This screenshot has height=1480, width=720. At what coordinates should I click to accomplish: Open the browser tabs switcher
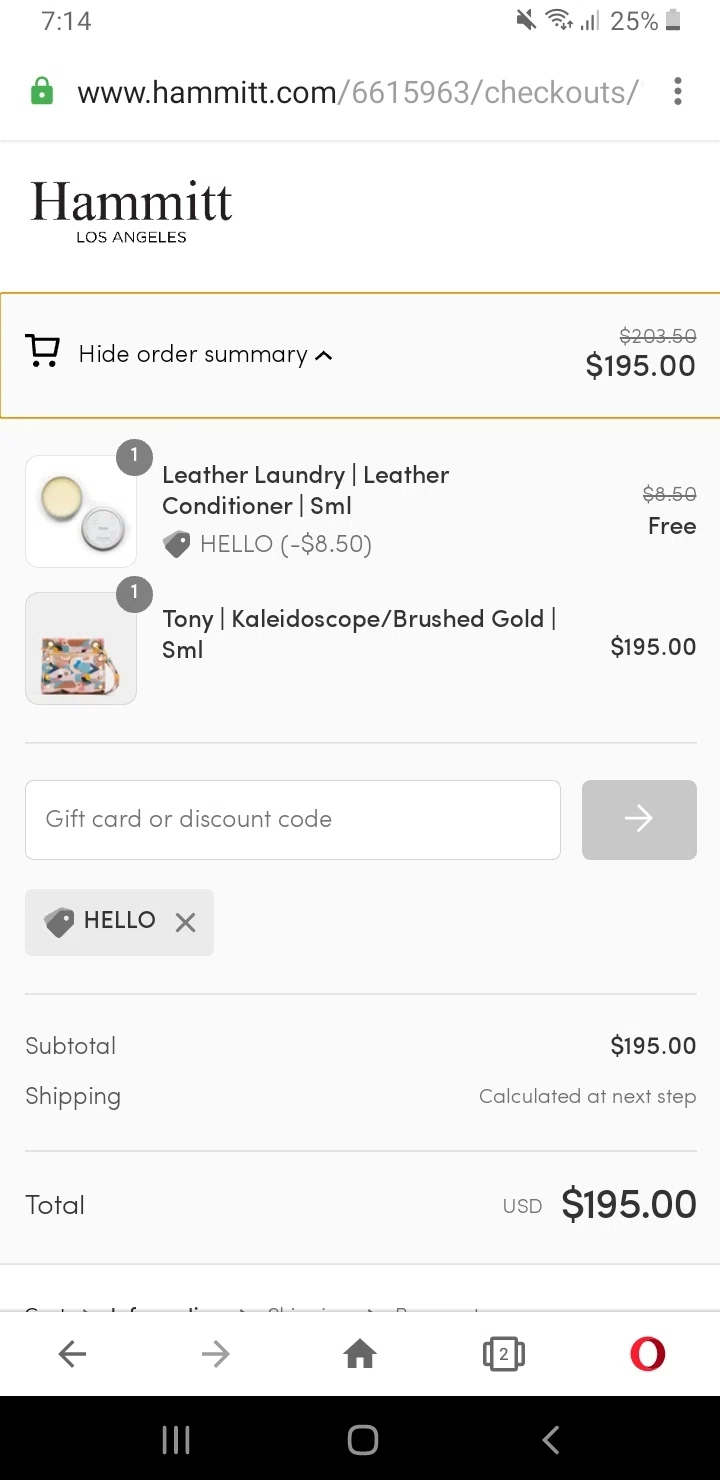(x=503, y=1354)
